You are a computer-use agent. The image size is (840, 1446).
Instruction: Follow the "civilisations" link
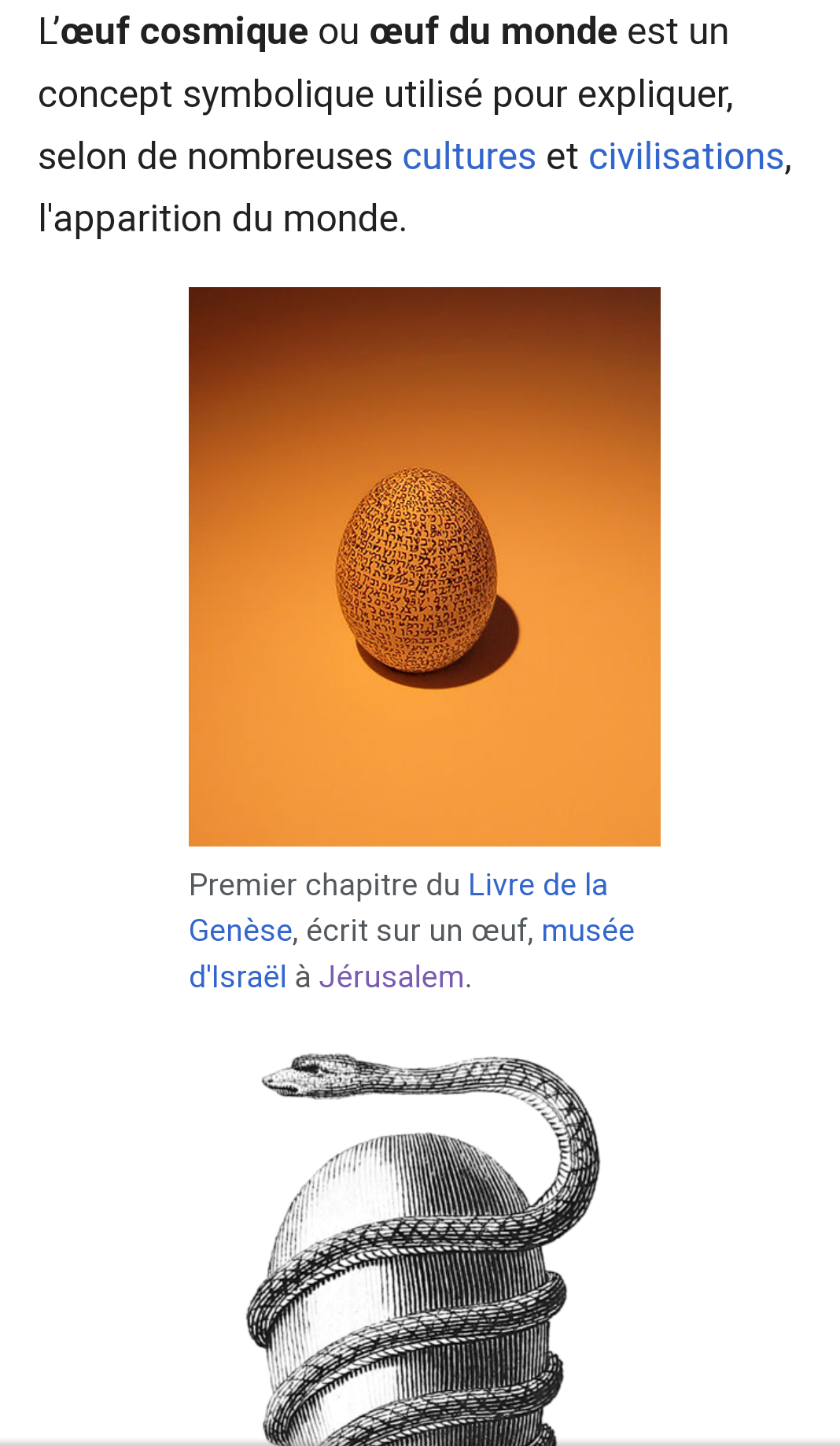point(686,157)
